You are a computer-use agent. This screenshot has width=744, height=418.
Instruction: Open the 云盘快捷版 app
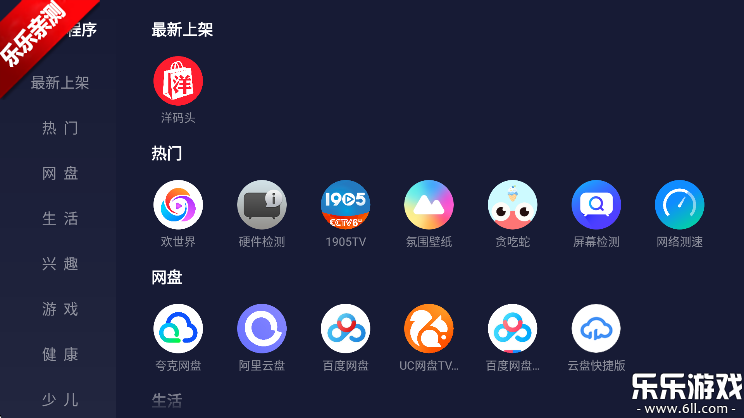click(x=596, y=329)
